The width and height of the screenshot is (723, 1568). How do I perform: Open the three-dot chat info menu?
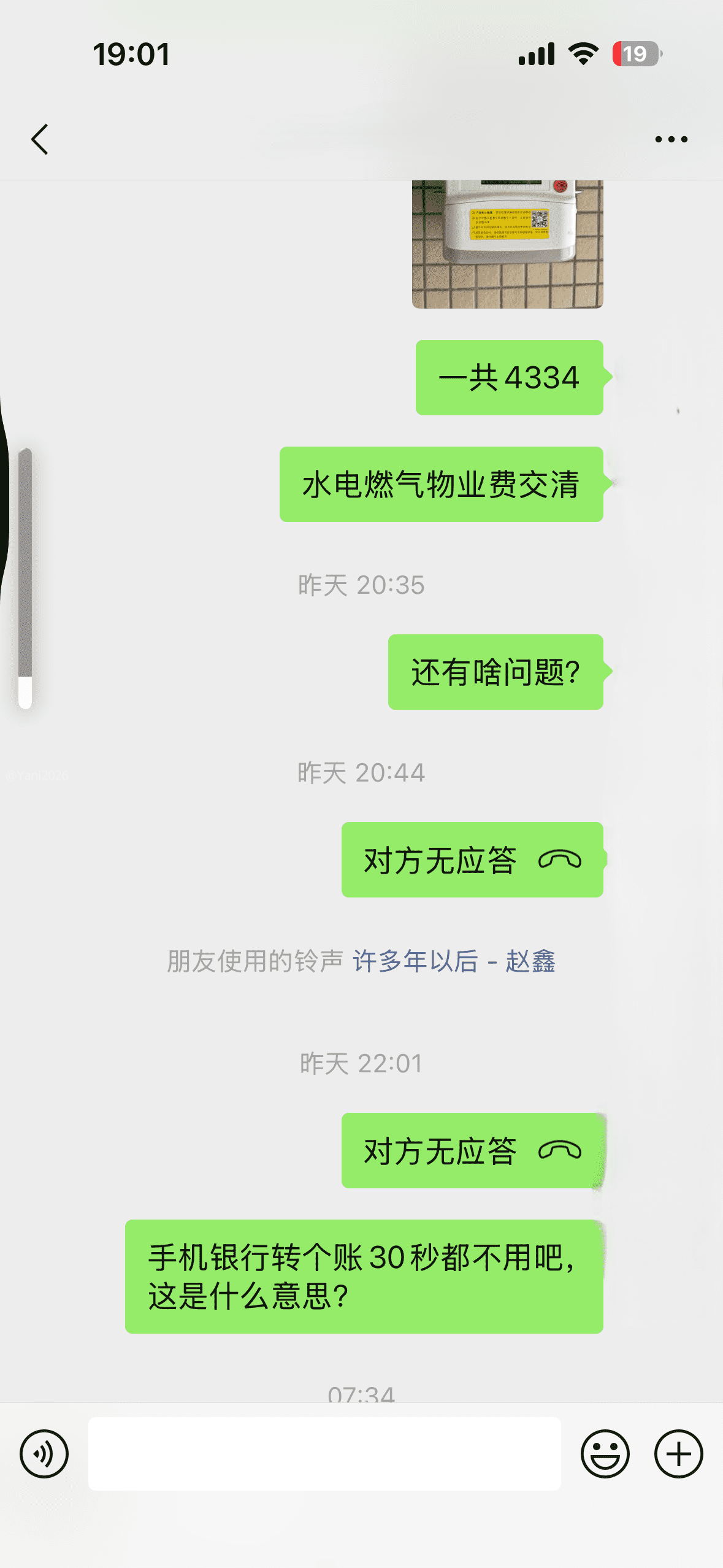coord(671,139)
